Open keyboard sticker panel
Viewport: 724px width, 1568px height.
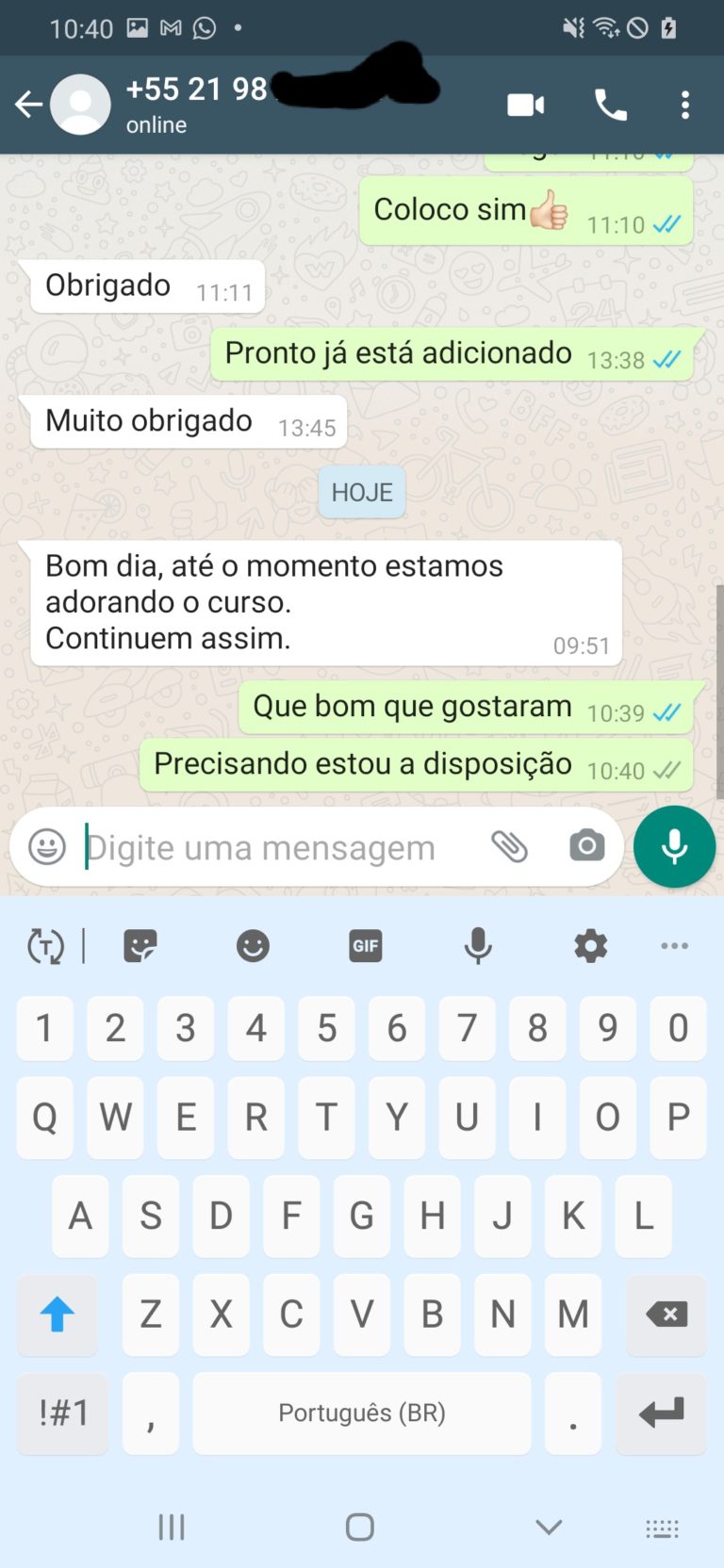[140, 945]
